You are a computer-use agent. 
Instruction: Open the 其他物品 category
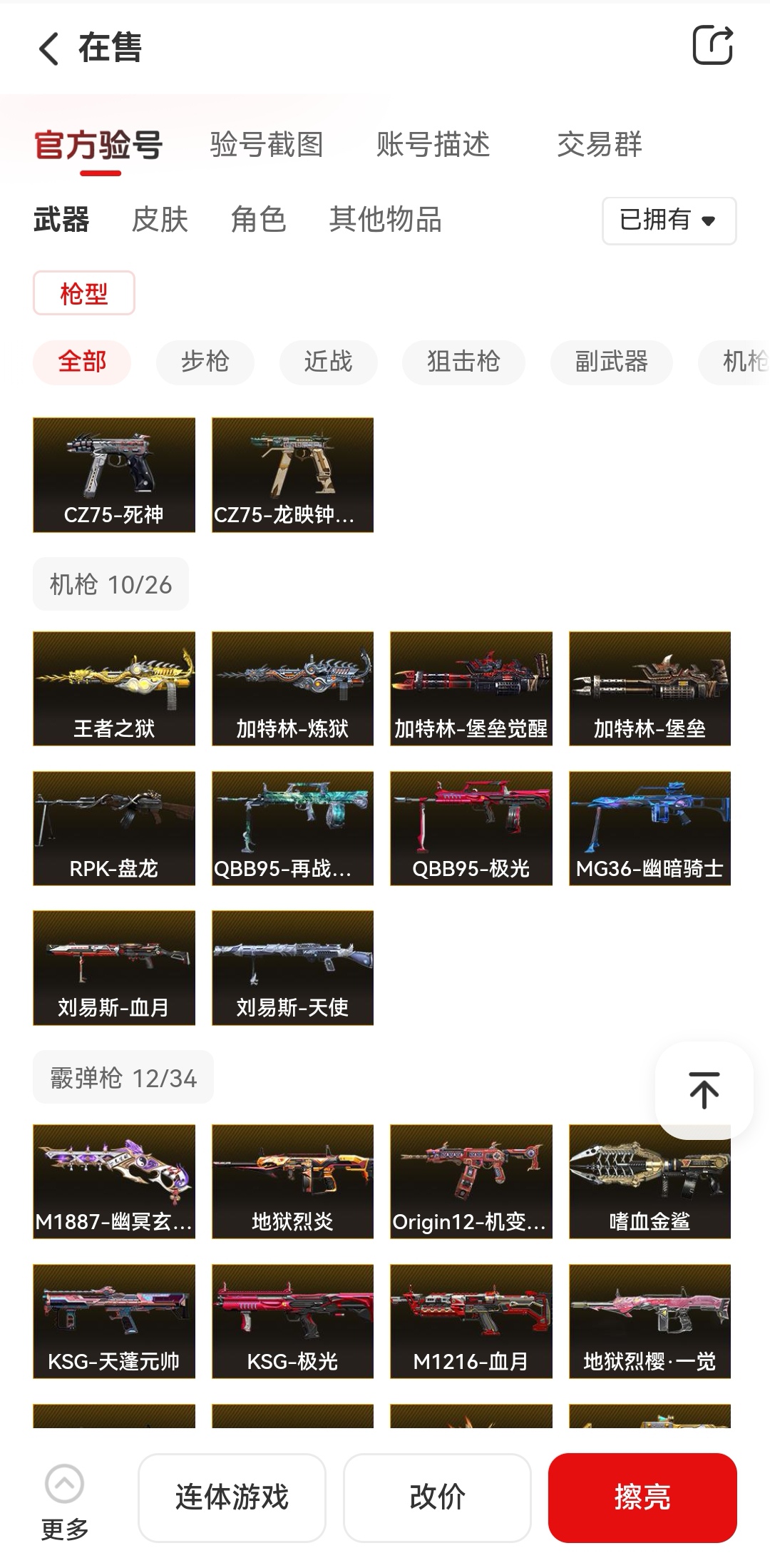(385, 220)
